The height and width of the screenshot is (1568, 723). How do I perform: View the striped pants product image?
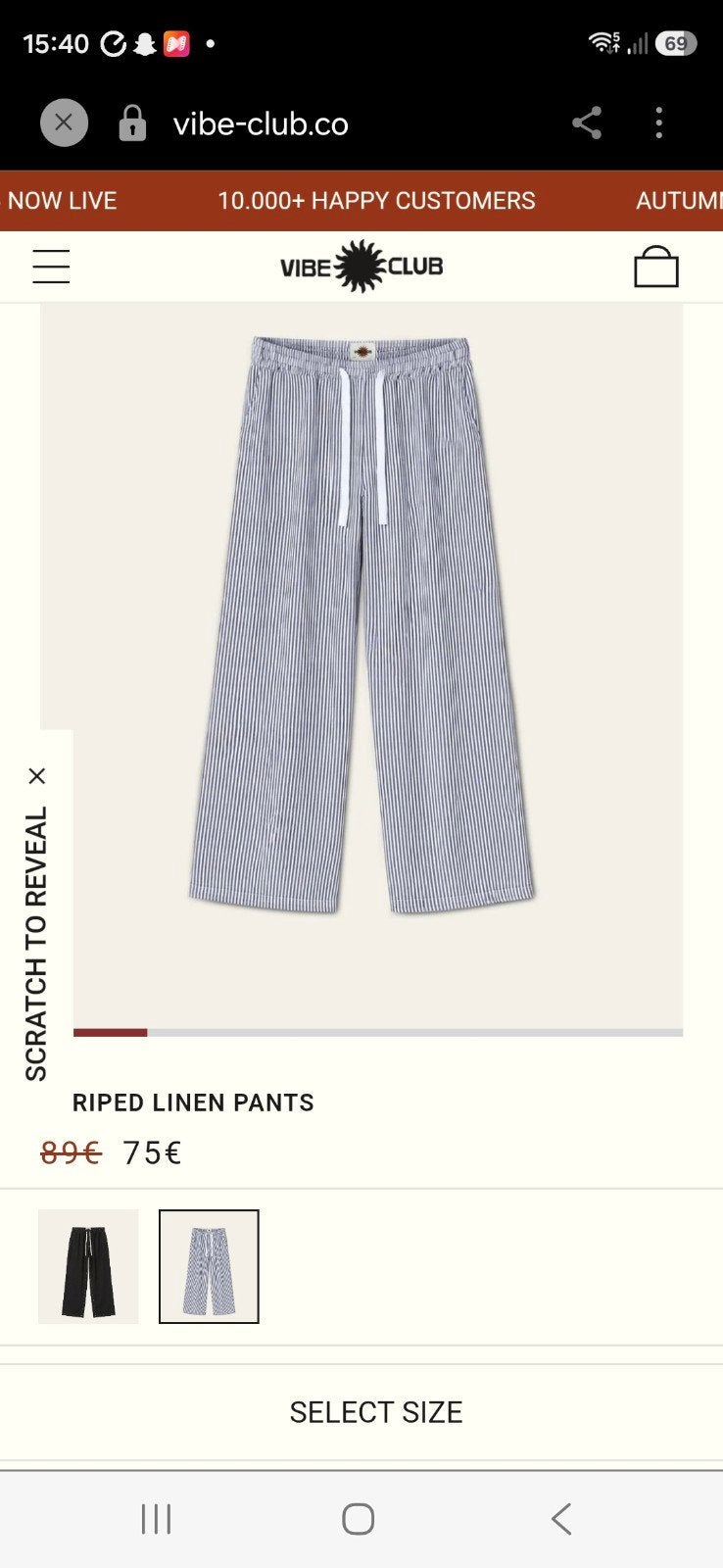click(x=361, y=627)
